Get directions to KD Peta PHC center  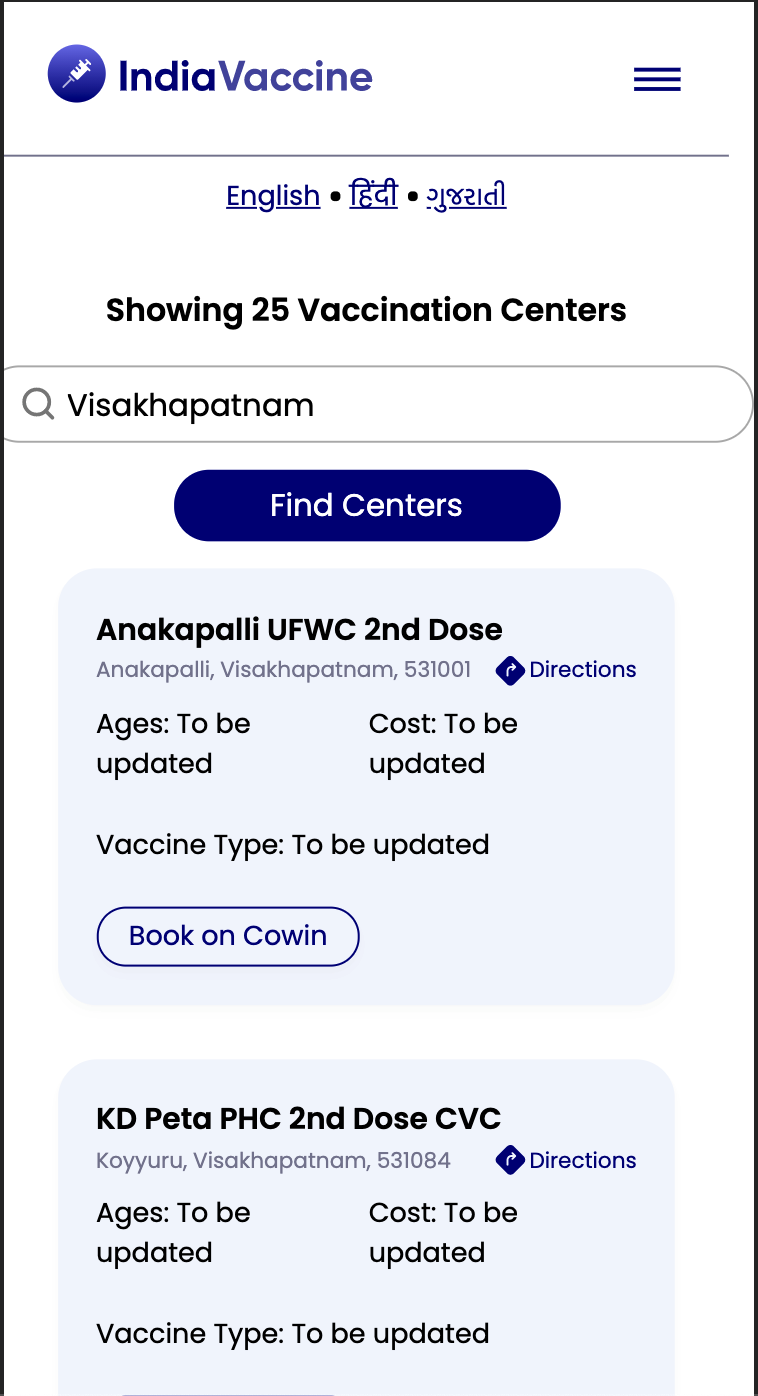566,1160
